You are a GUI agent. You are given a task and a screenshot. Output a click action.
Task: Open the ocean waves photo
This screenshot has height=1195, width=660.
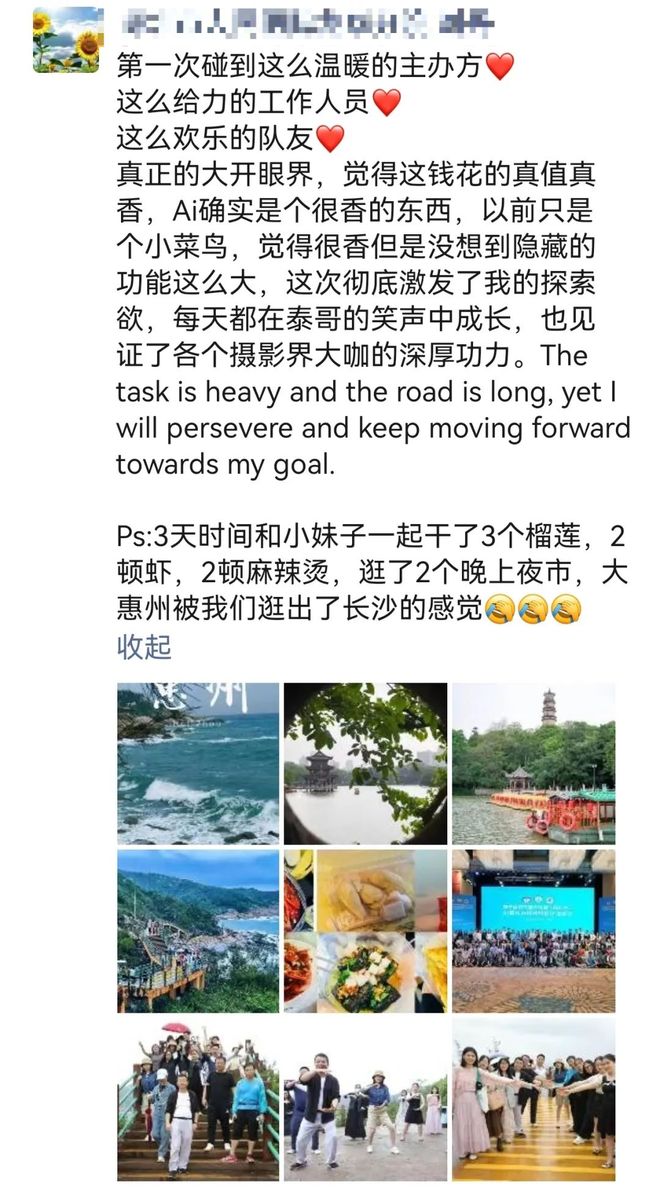tap(198, 763)
